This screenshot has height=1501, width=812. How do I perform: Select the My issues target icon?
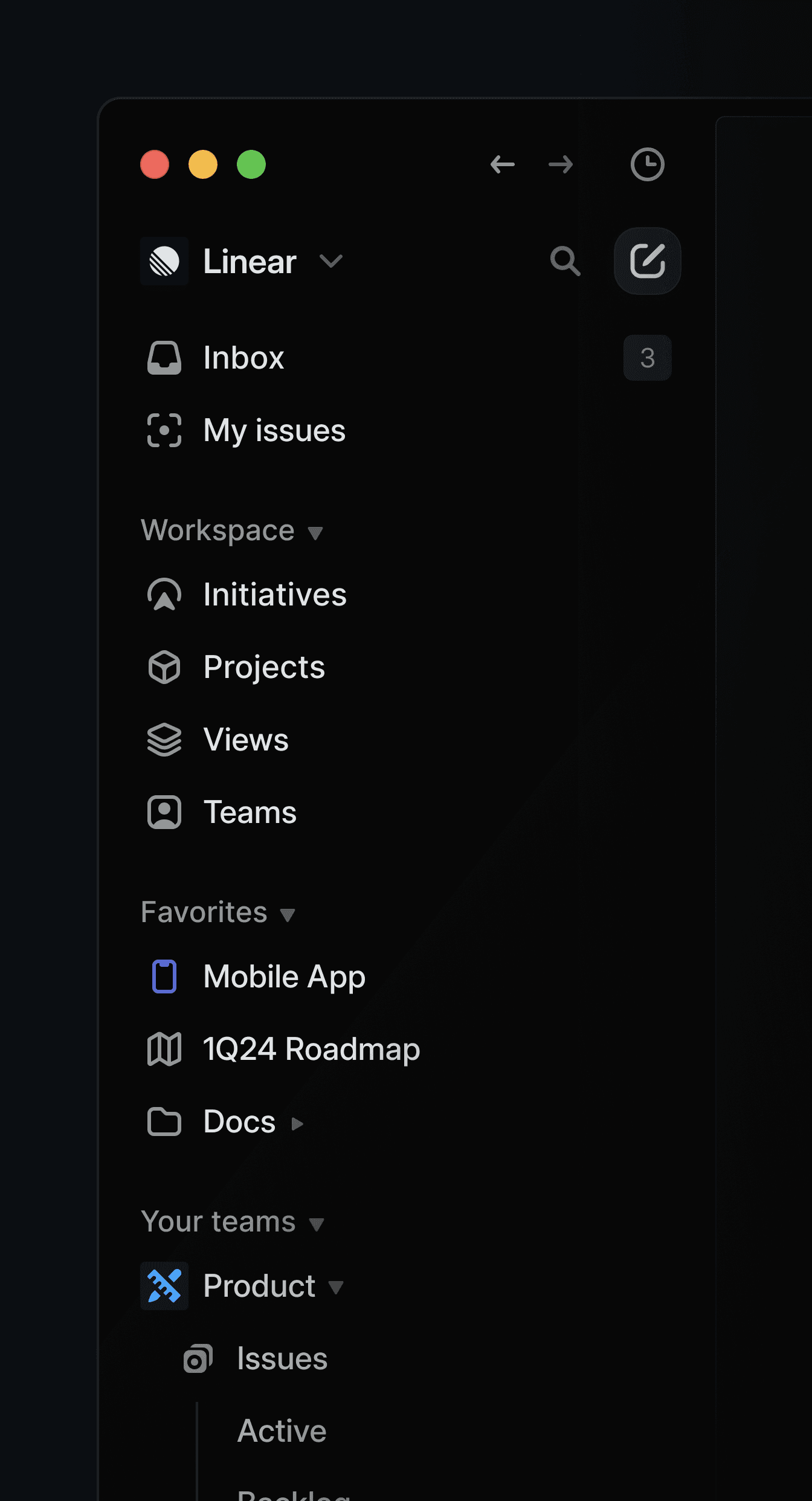point(164,430)
